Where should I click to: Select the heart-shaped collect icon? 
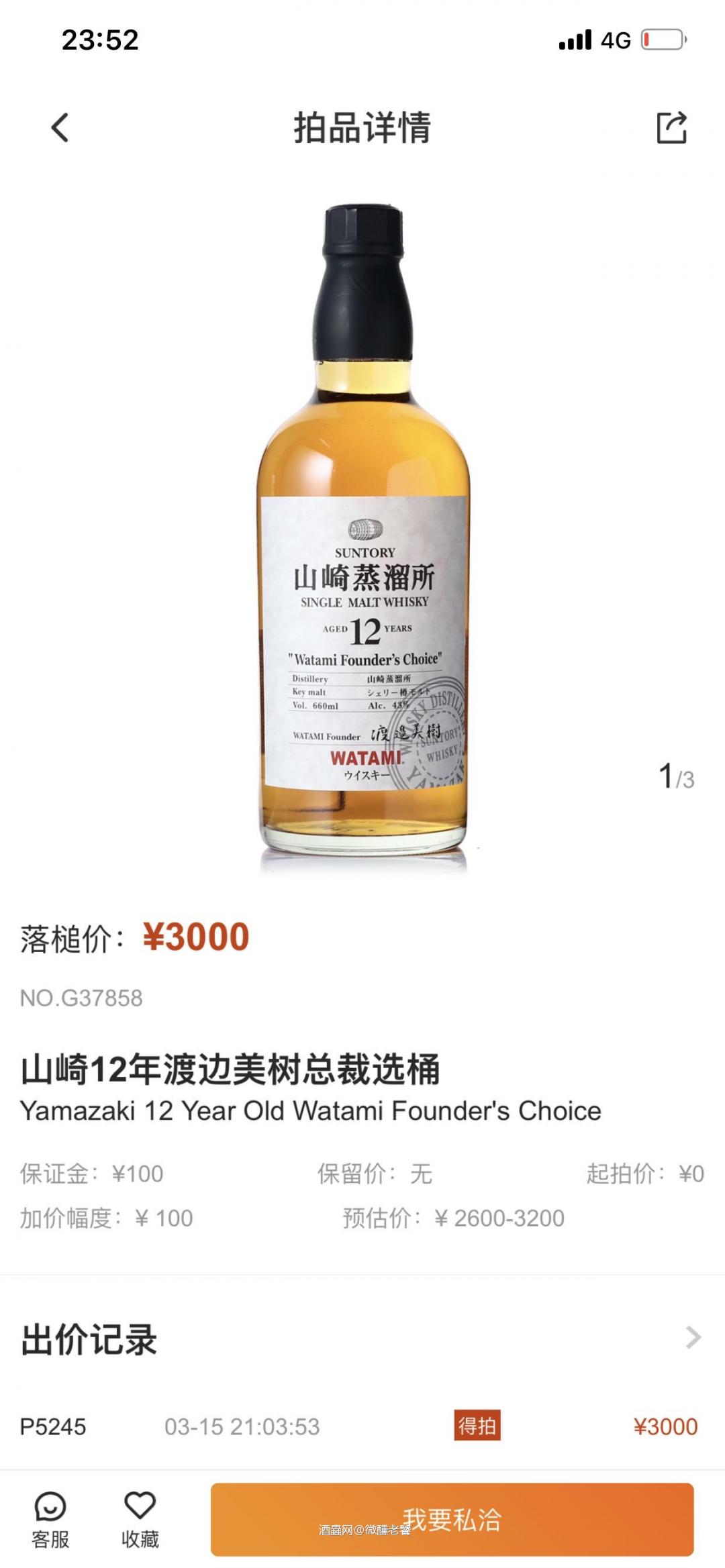[139, 1506]
